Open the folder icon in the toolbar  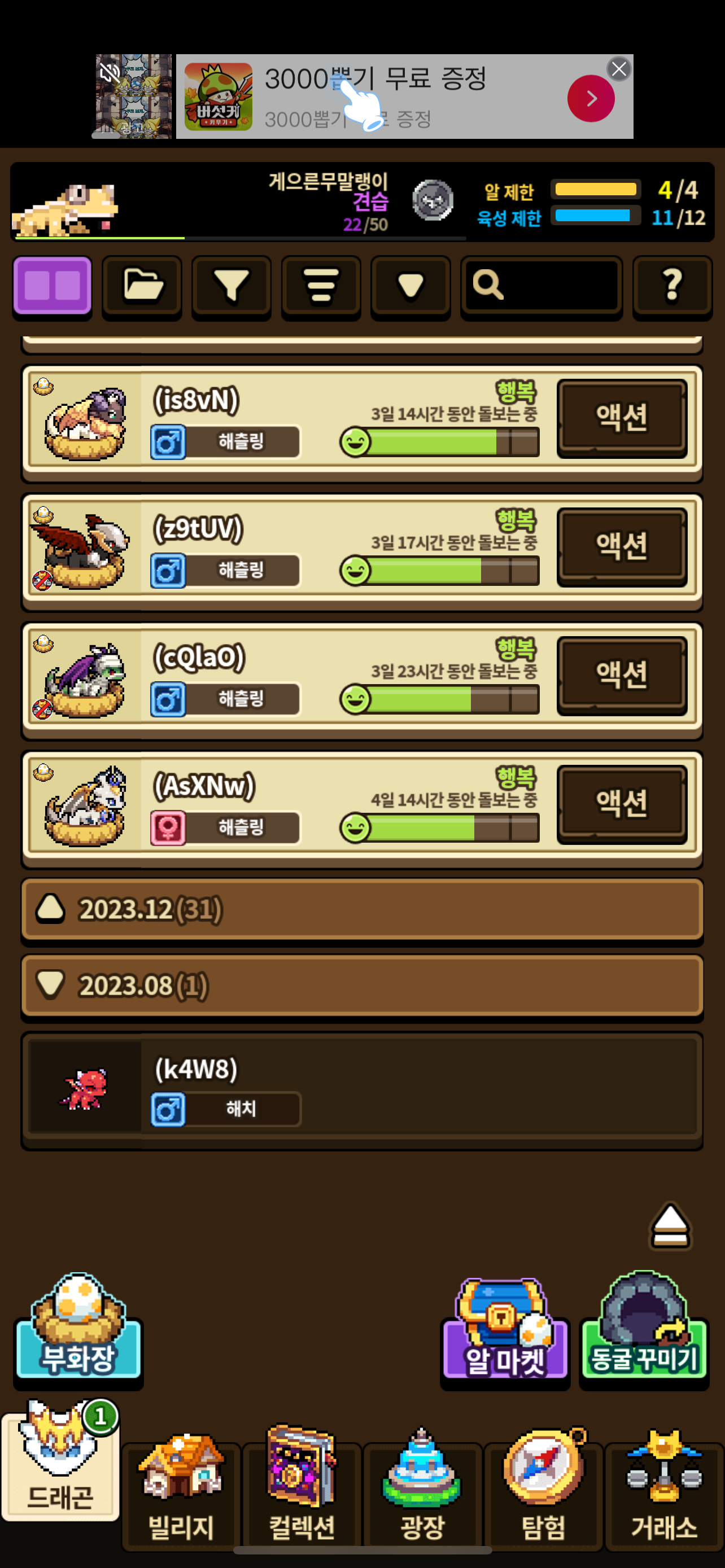142,286
